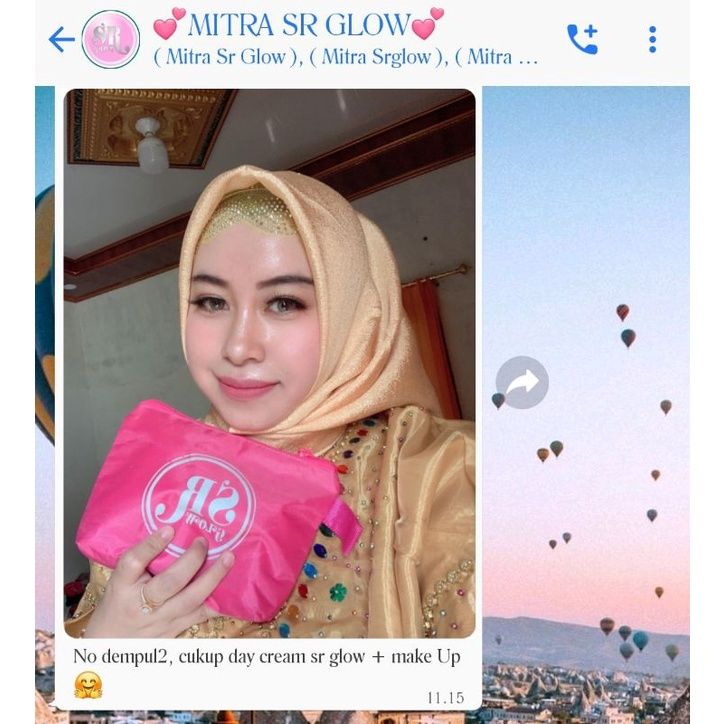Screen dimensions: 724x724
Task: Open MITRA SR GLOW group info
Action: [x=320, y=38]
